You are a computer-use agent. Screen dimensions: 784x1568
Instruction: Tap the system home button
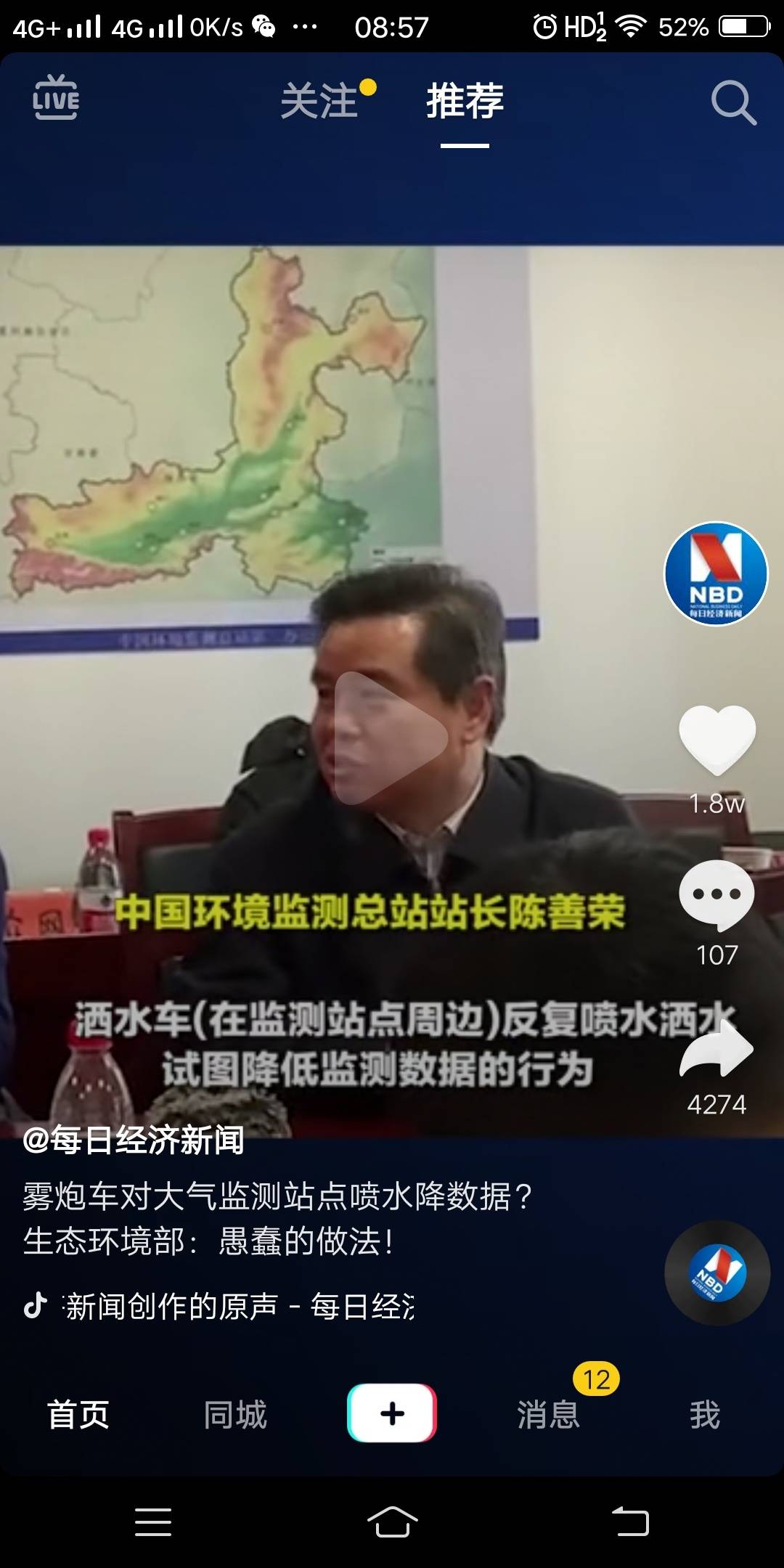point(392,1522)
